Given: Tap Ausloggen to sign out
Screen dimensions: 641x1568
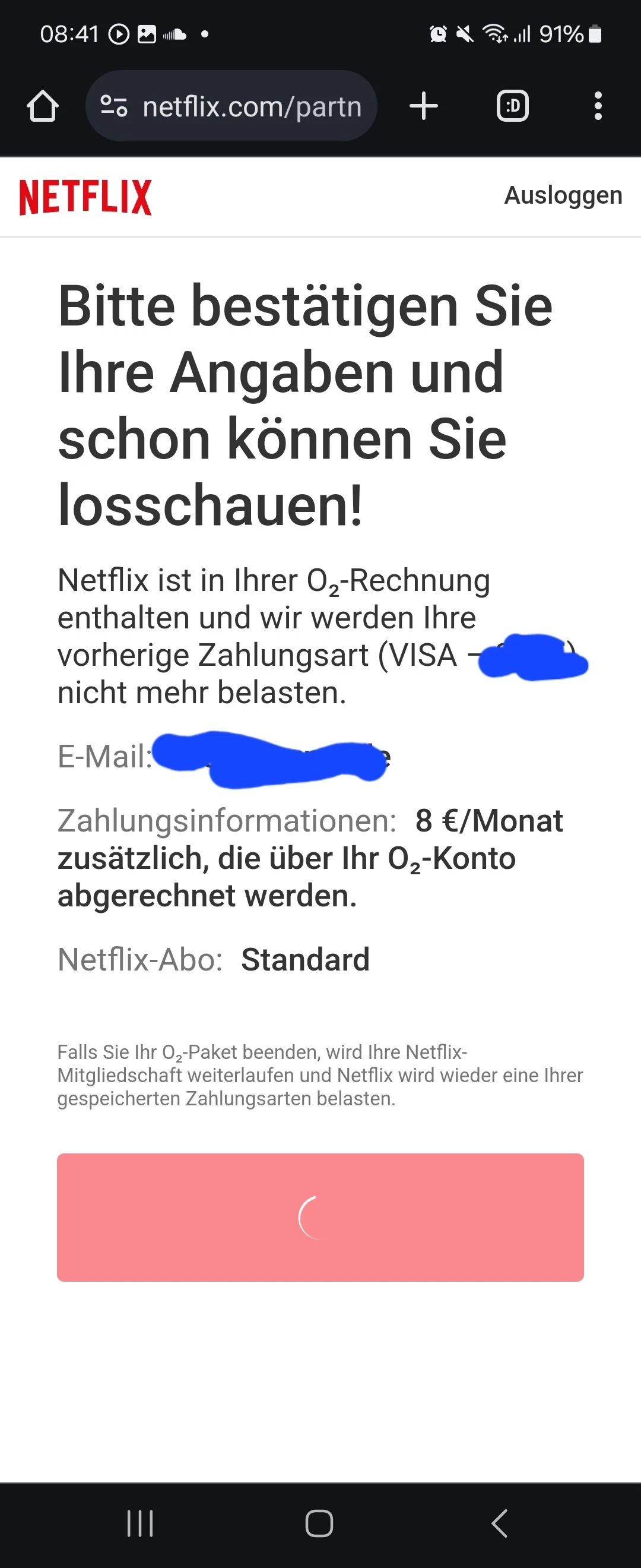Looking at the screenshot, I should tap(563, 195).
